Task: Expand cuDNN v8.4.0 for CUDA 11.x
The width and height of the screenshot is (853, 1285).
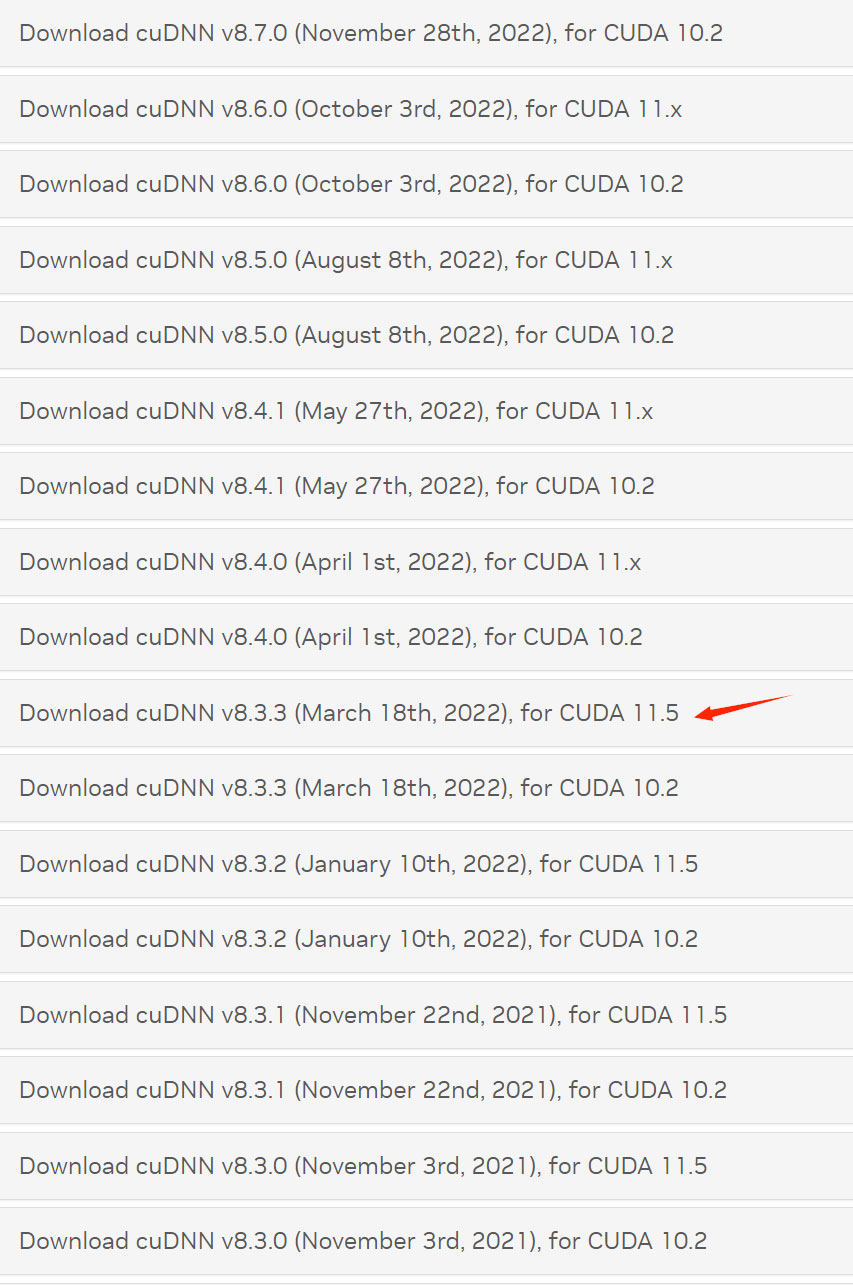Action: (330, 562)
